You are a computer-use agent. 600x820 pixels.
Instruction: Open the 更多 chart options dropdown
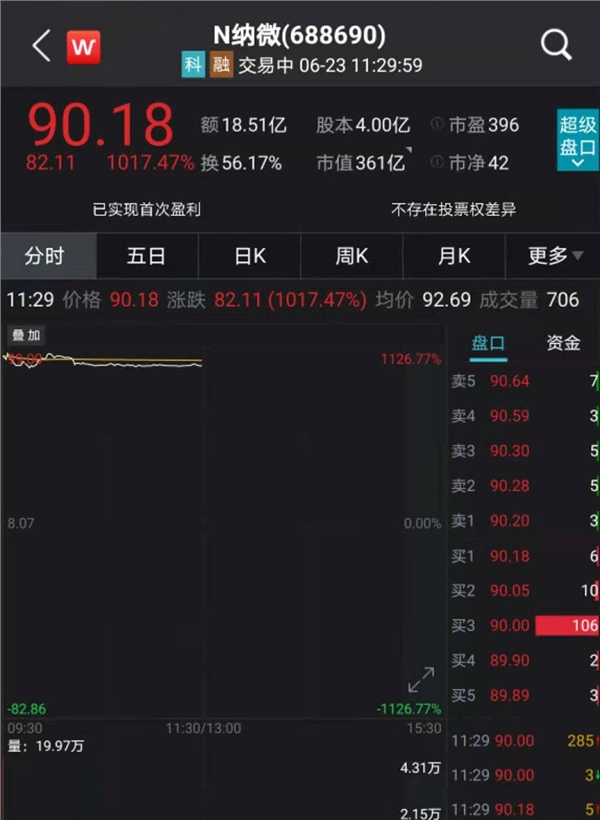point(554,256)
